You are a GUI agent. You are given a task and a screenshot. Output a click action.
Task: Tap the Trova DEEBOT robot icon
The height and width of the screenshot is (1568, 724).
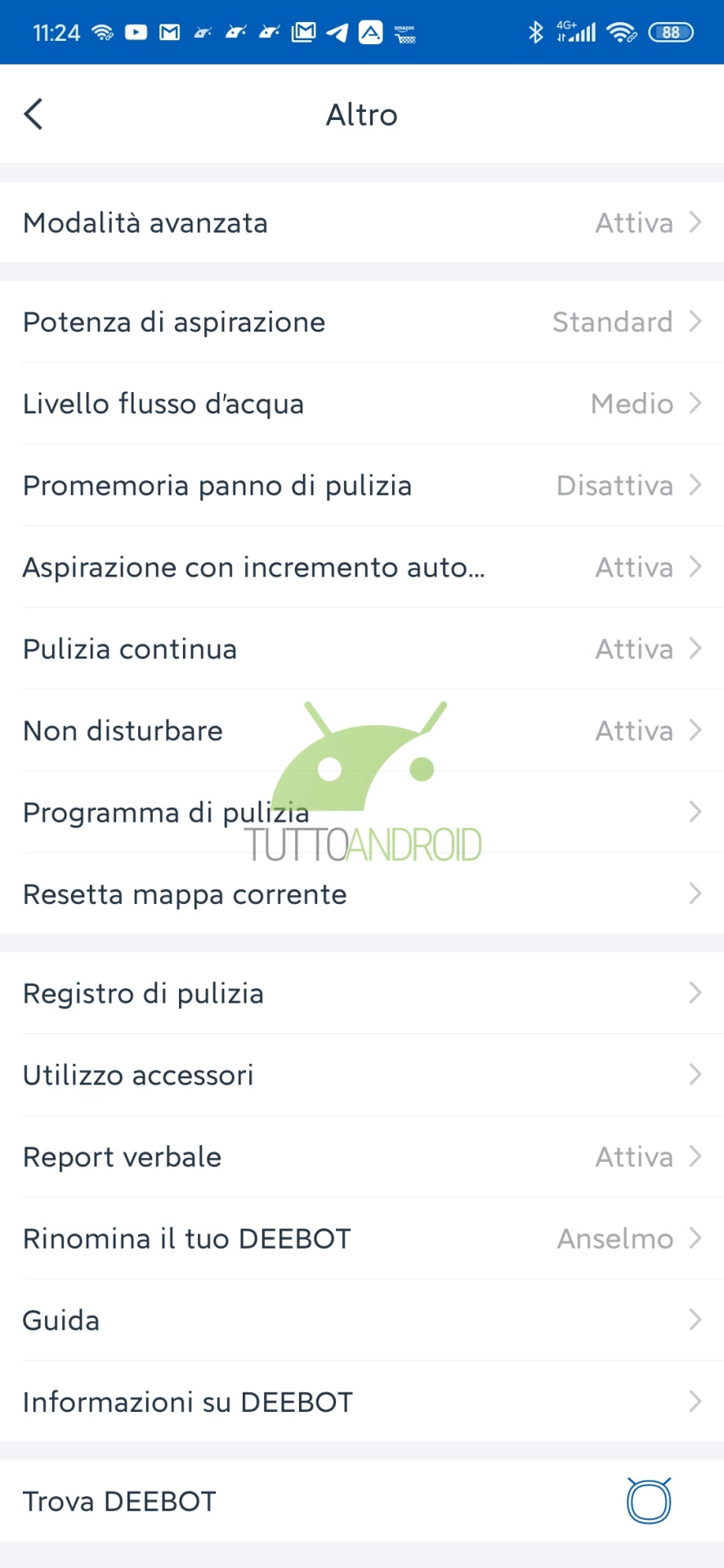649,1500
